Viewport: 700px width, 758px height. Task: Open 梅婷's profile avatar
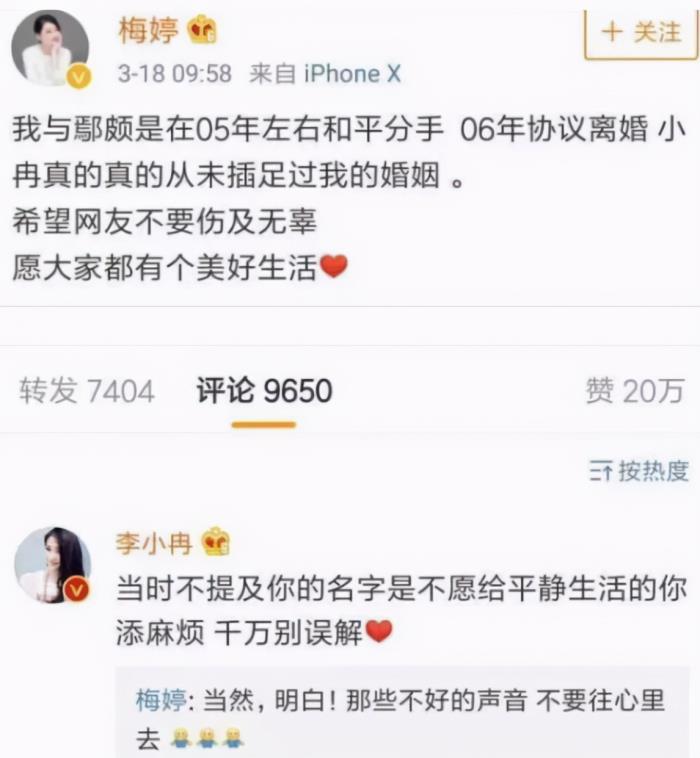pyautogui.click(x=50, y=48)
